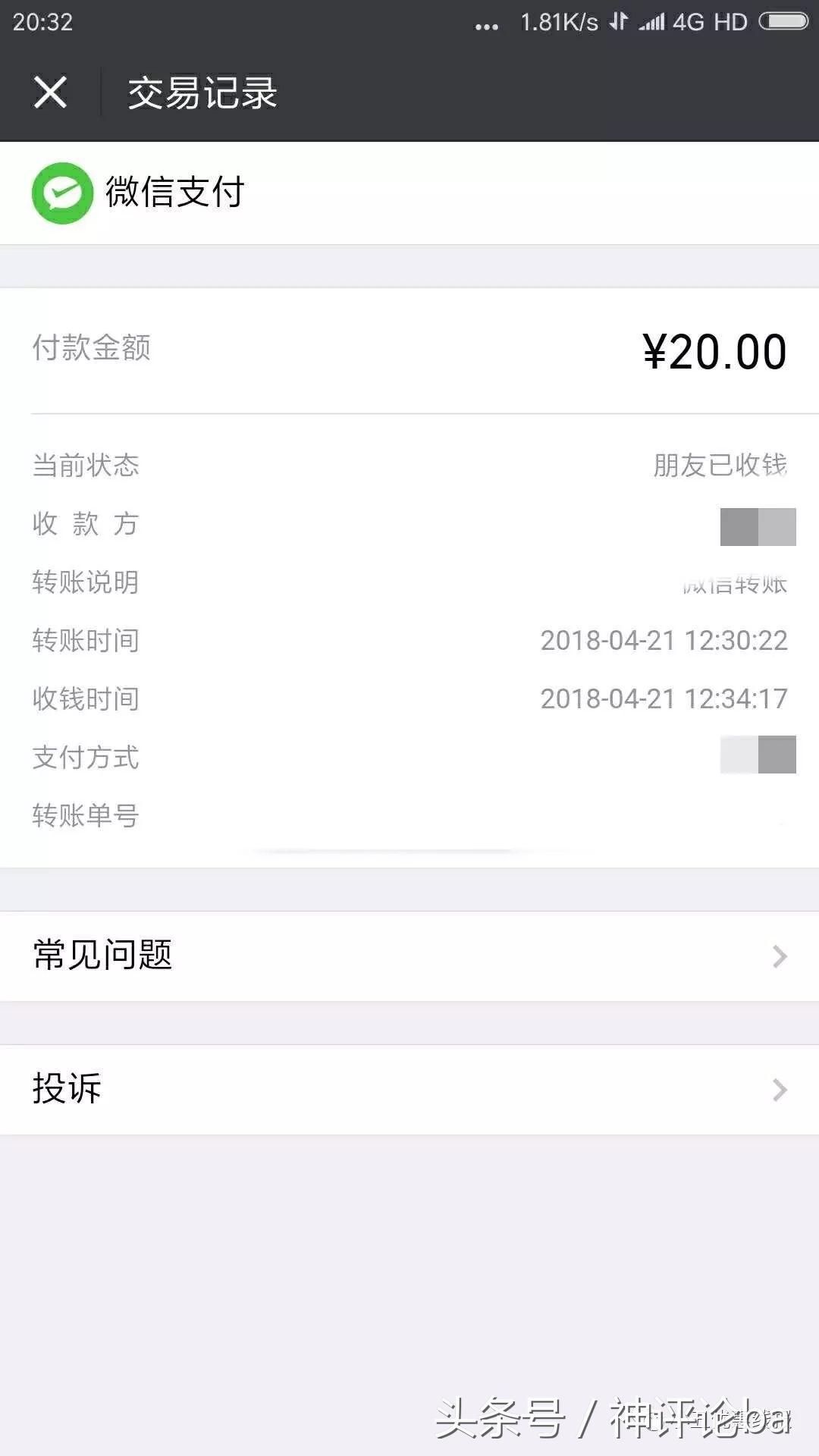Expand the chevron next to 常见问题

coord(778,956)
